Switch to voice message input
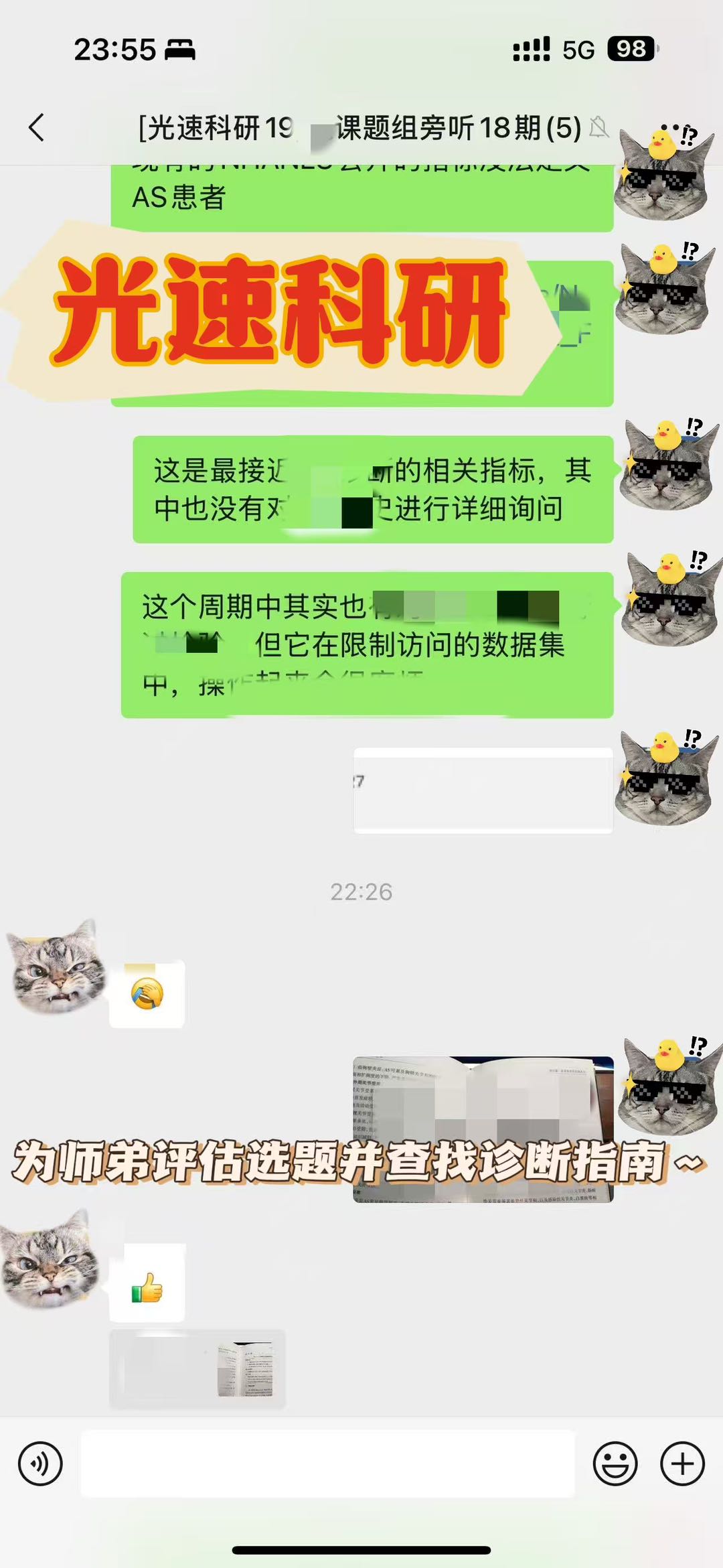The image size is (723, 1568). point(40,1464)
